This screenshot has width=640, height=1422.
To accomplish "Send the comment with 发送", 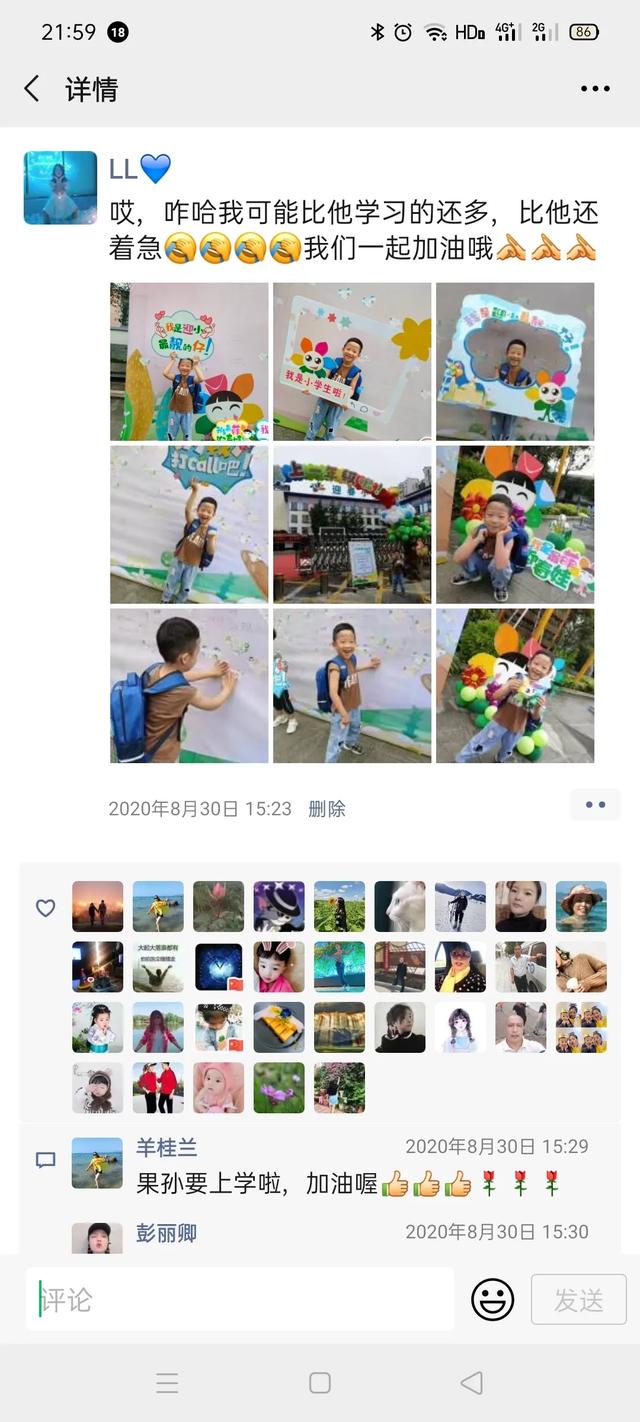I will pyautogui.click(x=578, y=1299).
